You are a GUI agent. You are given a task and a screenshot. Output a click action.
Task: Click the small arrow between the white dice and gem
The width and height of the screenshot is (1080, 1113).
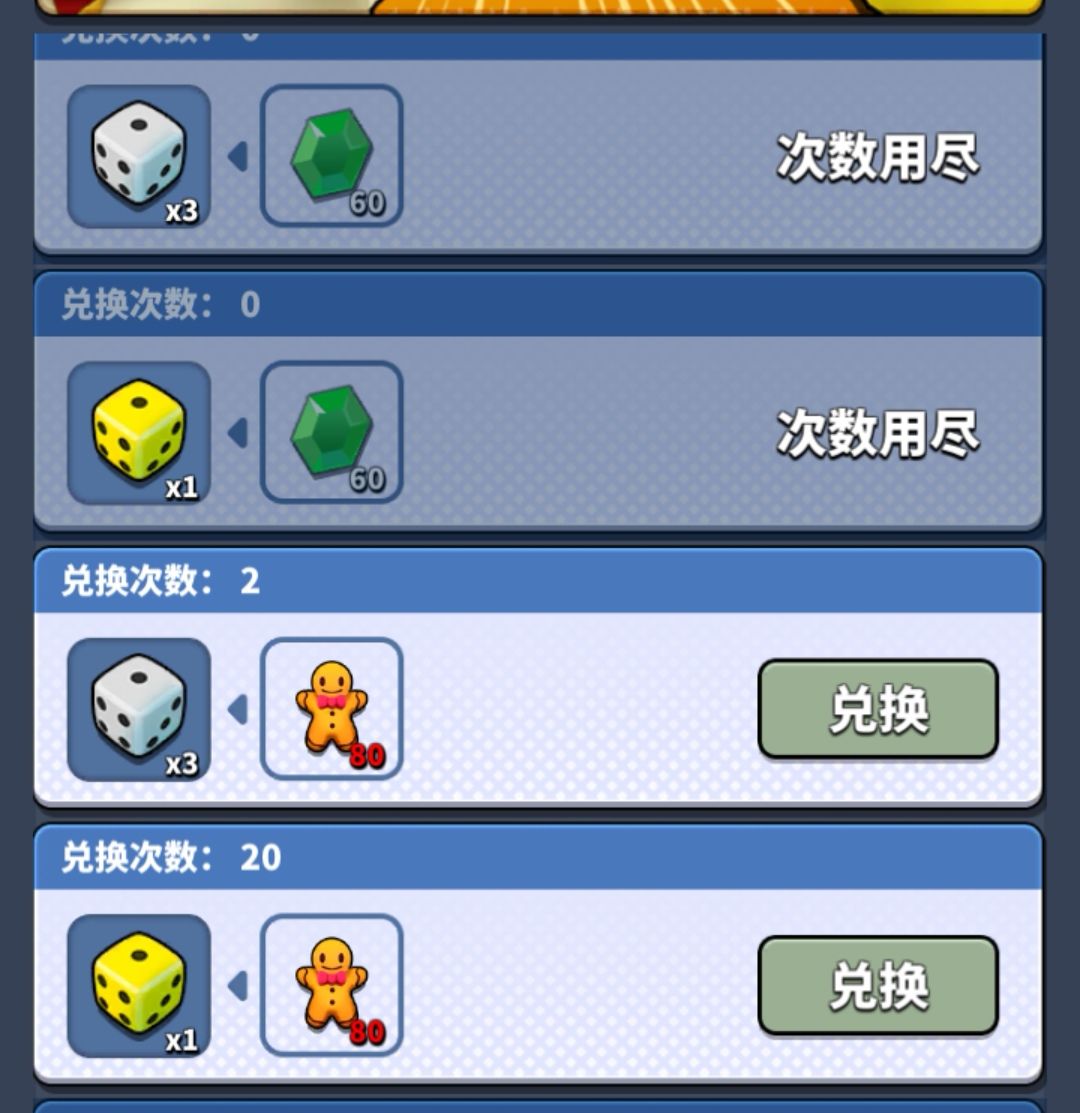237,155
